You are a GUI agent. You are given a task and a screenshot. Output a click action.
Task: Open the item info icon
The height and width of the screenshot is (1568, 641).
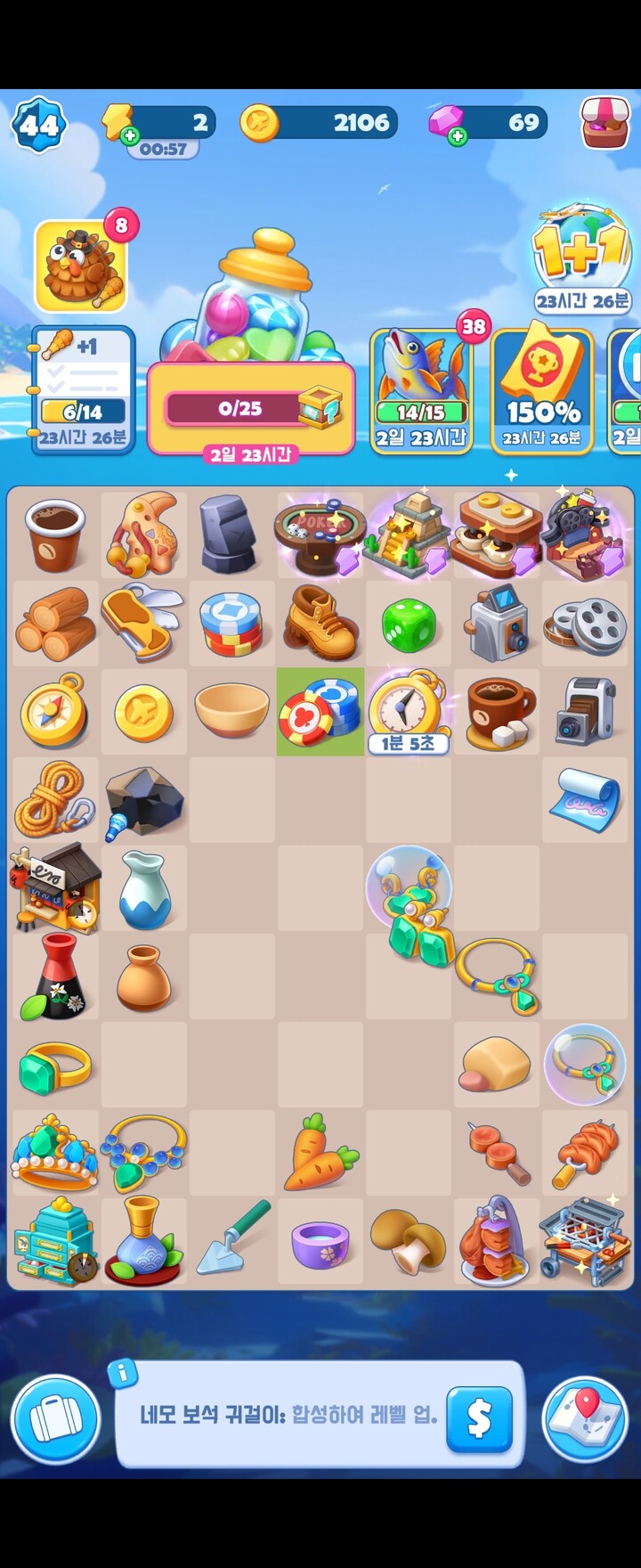tap(122, 1373)
